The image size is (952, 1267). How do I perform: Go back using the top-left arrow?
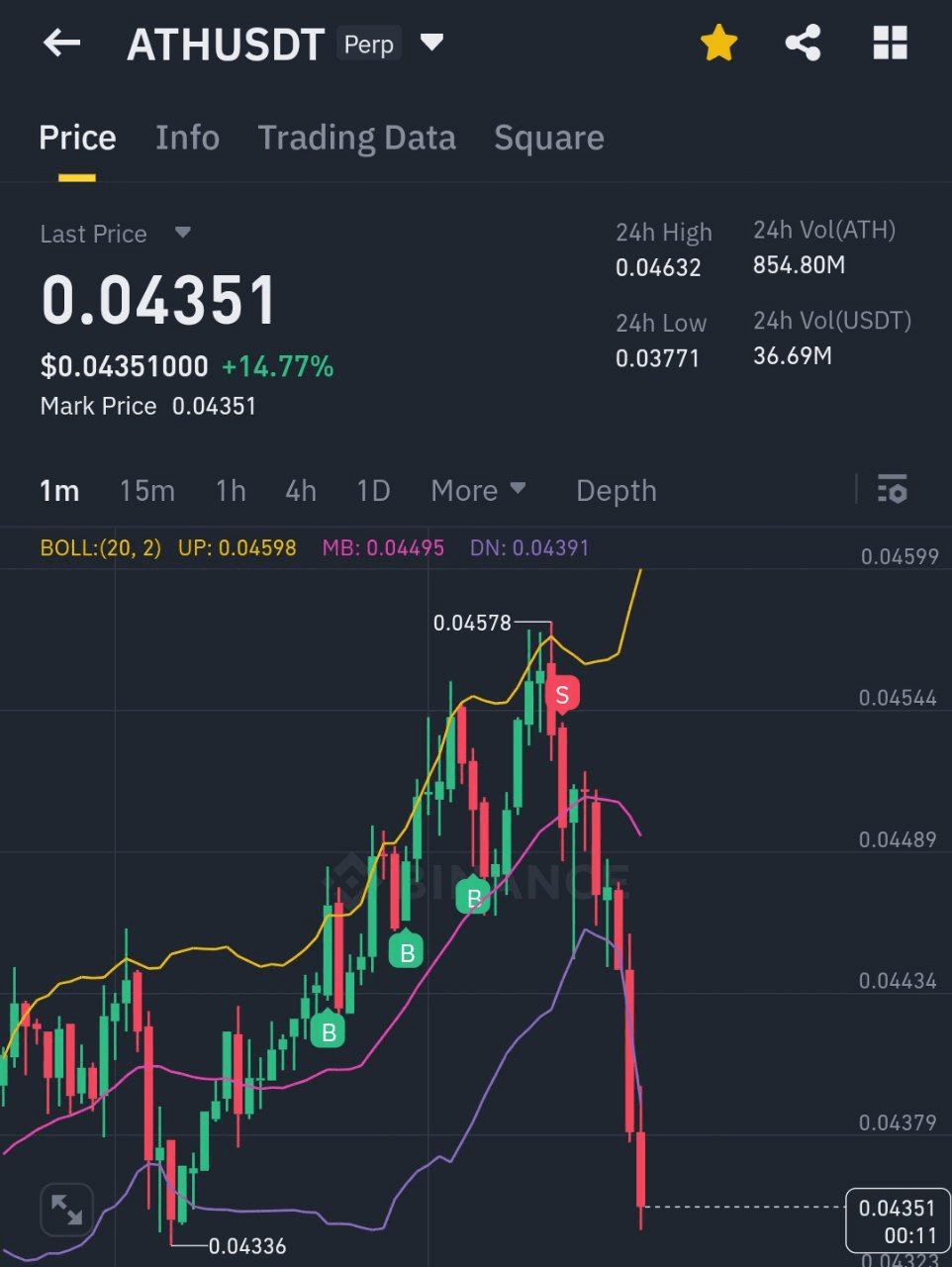click(61, 43)
